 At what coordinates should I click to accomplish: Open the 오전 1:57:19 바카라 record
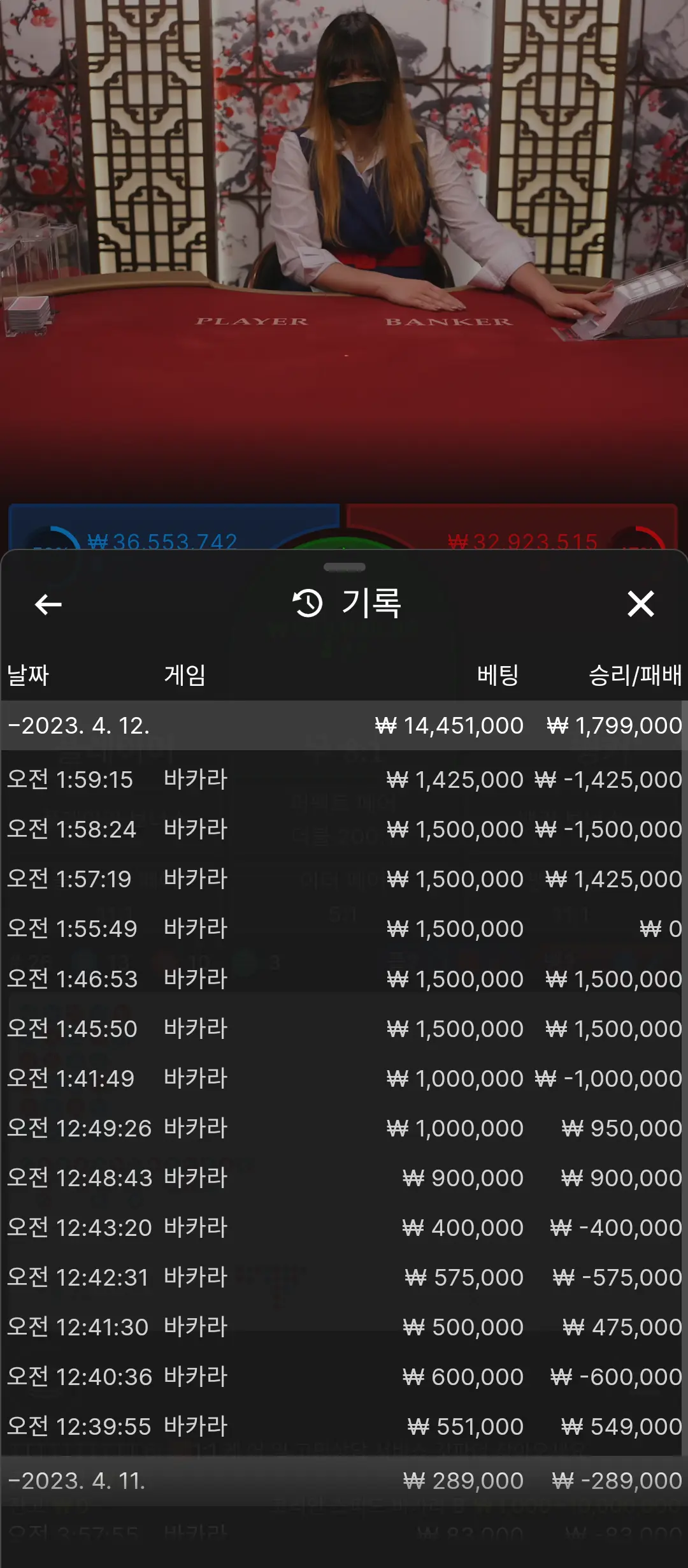coord(344,879)
